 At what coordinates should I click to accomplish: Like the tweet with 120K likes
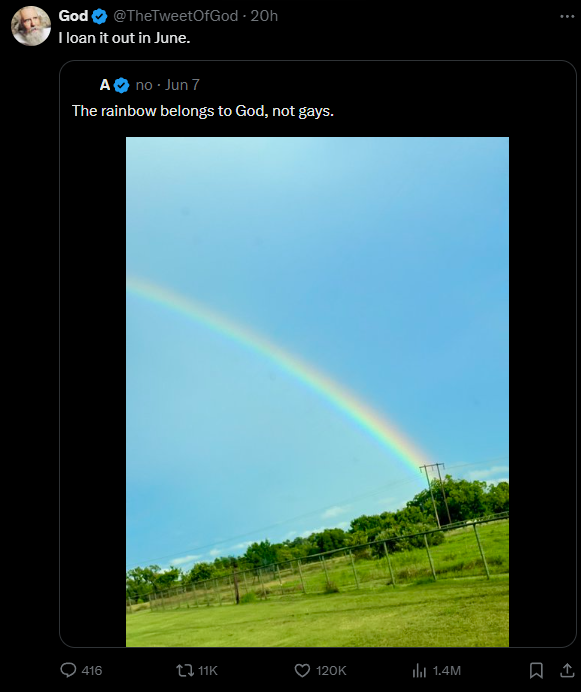(x=320, y=670)
